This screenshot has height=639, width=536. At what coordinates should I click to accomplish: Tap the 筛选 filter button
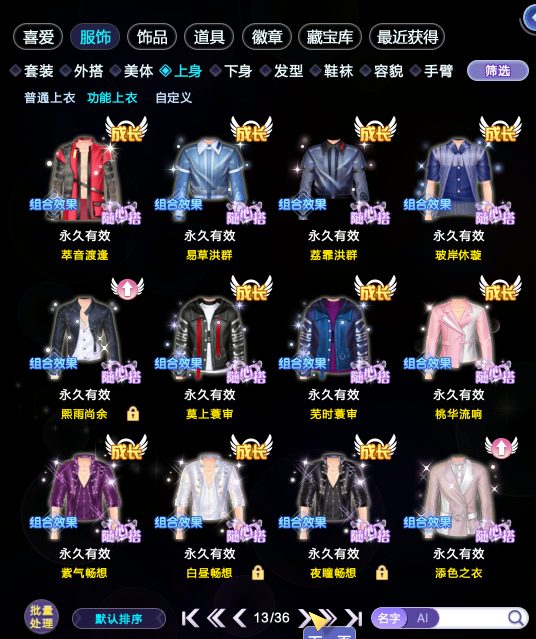(x=498, y=71)
